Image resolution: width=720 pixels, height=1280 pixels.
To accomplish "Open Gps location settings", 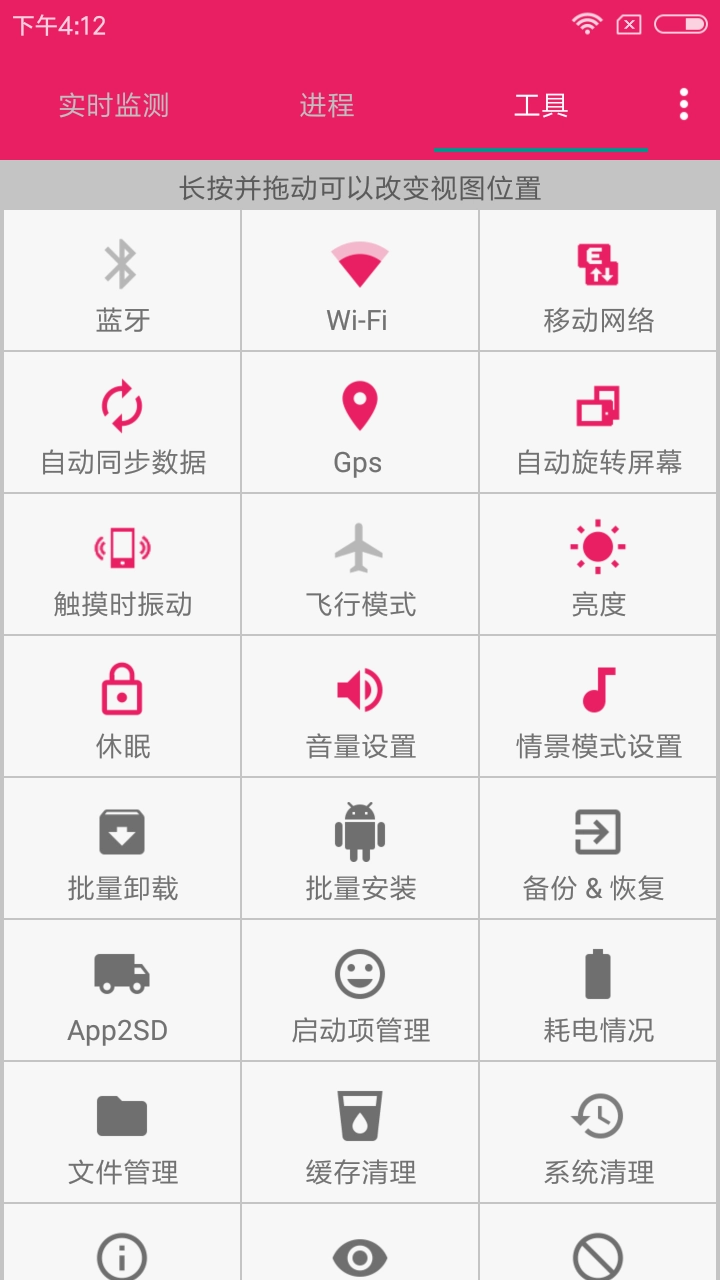I will point(360,422).
